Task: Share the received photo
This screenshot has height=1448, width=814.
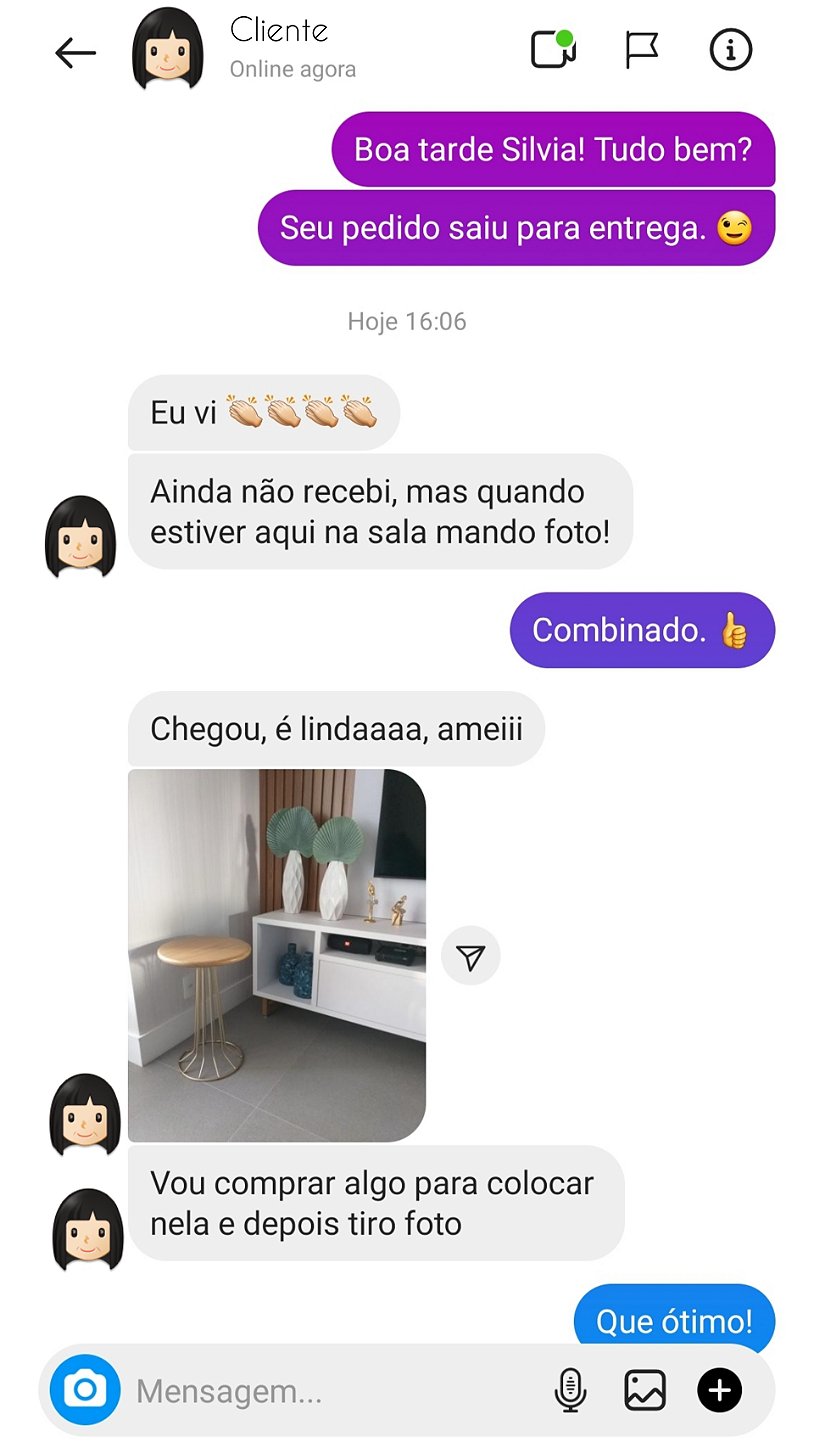Action: 470,957
